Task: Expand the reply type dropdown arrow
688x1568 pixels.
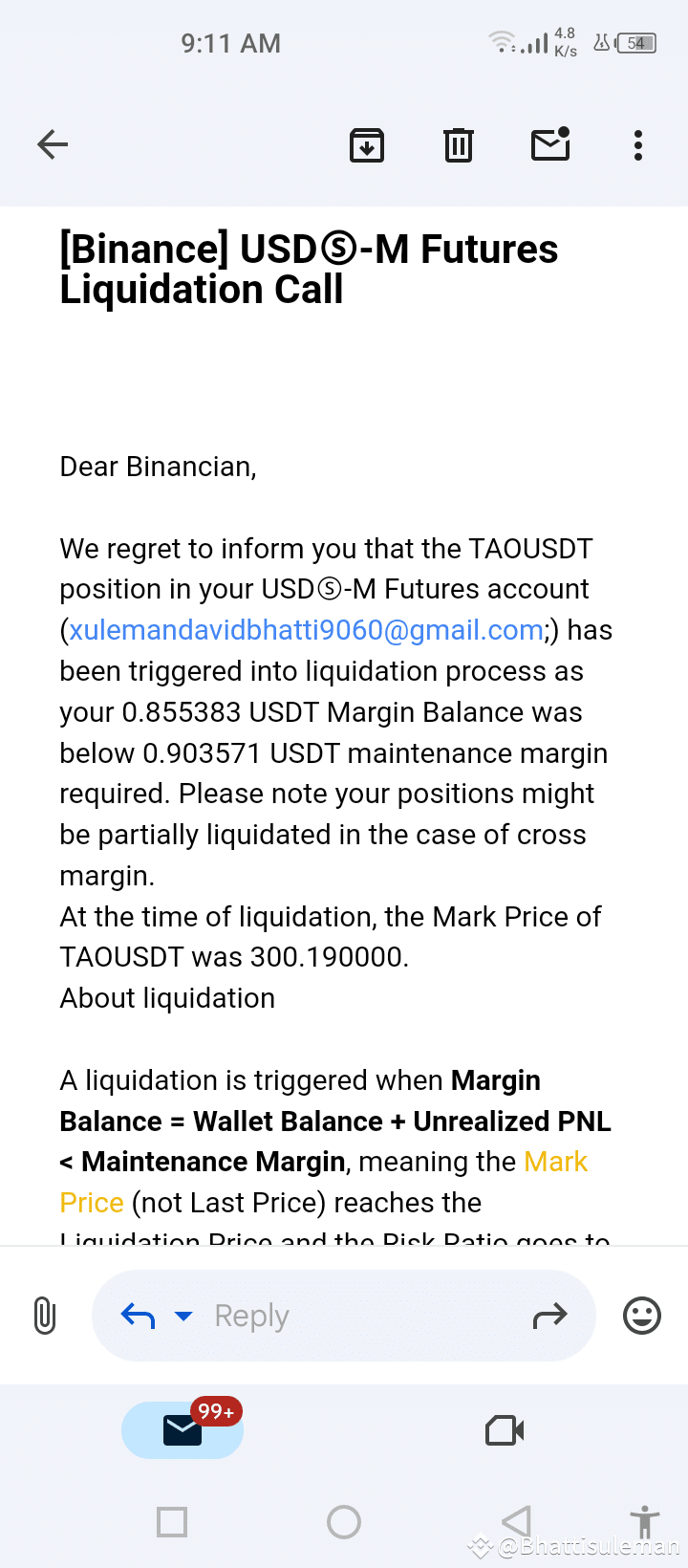Action: (x=183, y=1317)
